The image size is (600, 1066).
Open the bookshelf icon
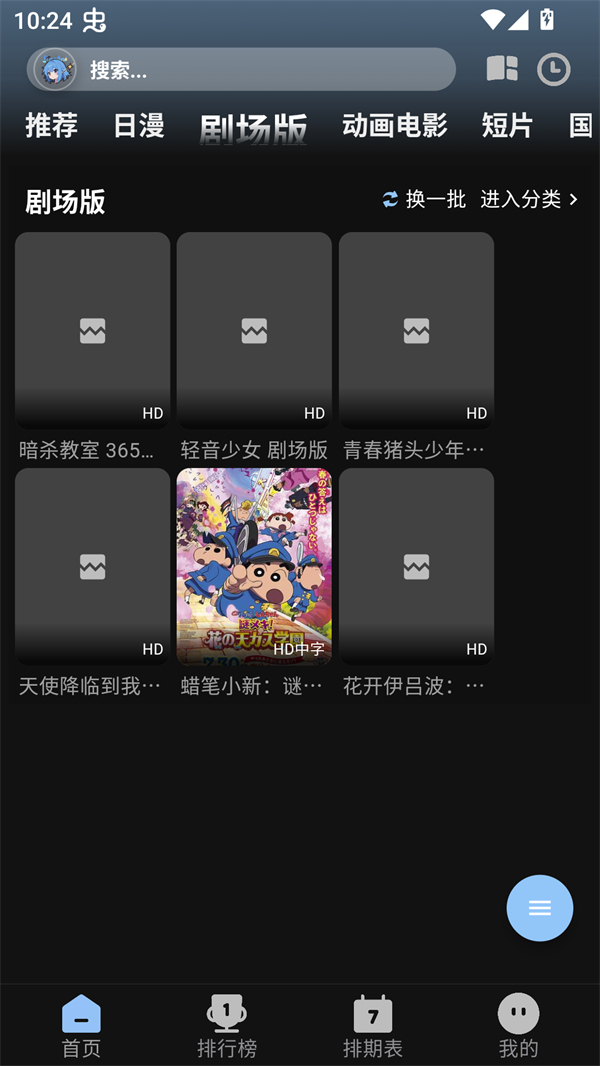[502, 68]
